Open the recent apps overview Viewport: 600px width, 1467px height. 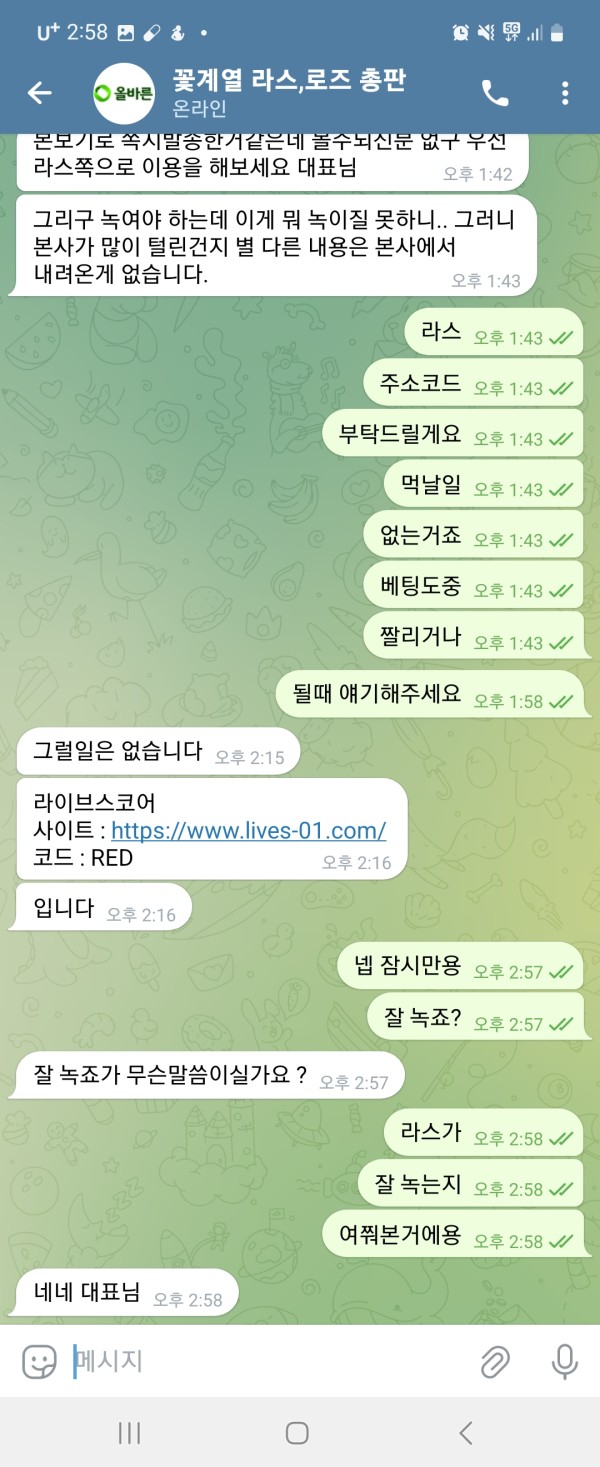[129, 1433]
